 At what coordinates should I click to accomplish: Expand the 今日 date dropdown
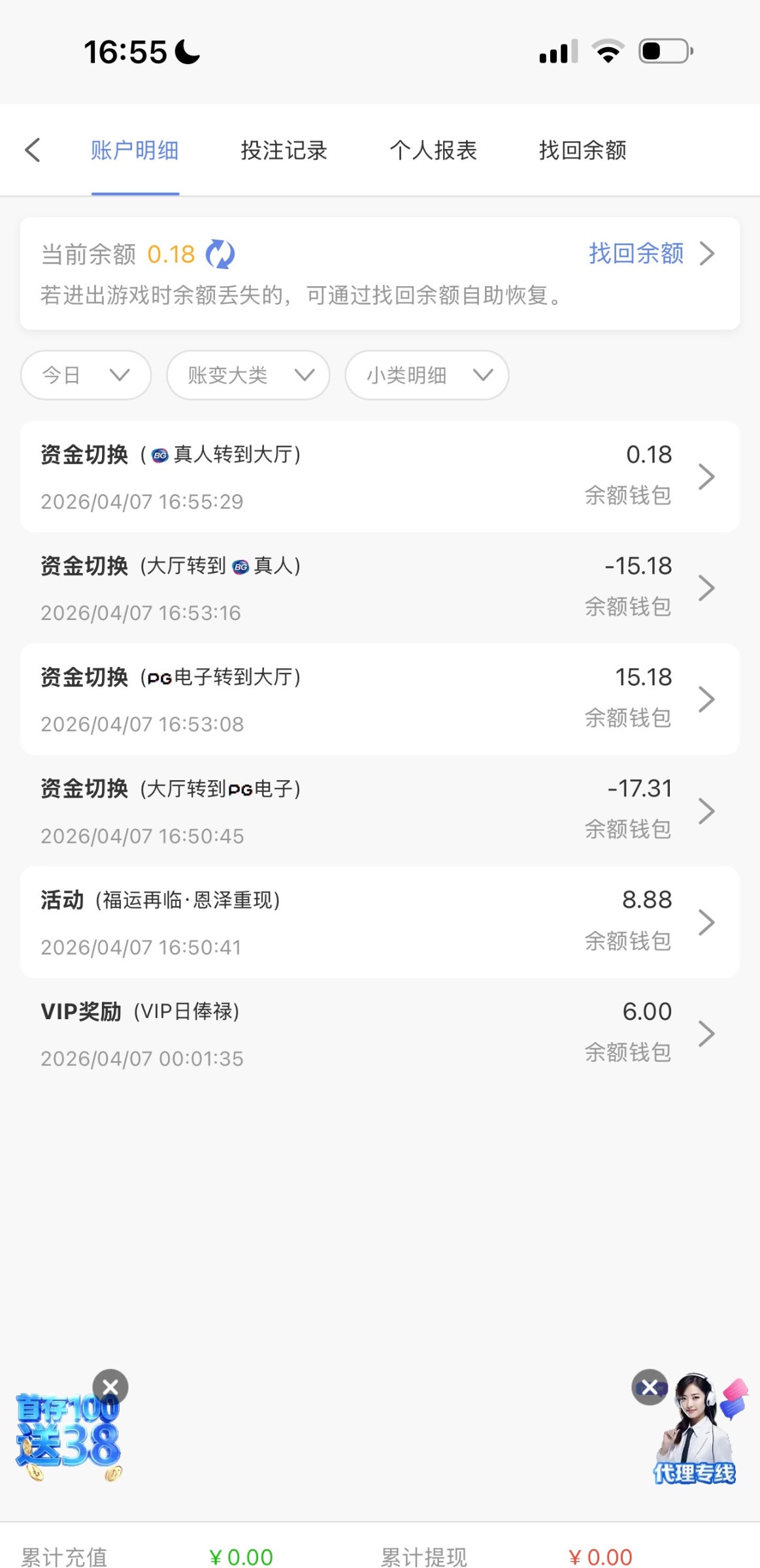click(x=86, y=375)
